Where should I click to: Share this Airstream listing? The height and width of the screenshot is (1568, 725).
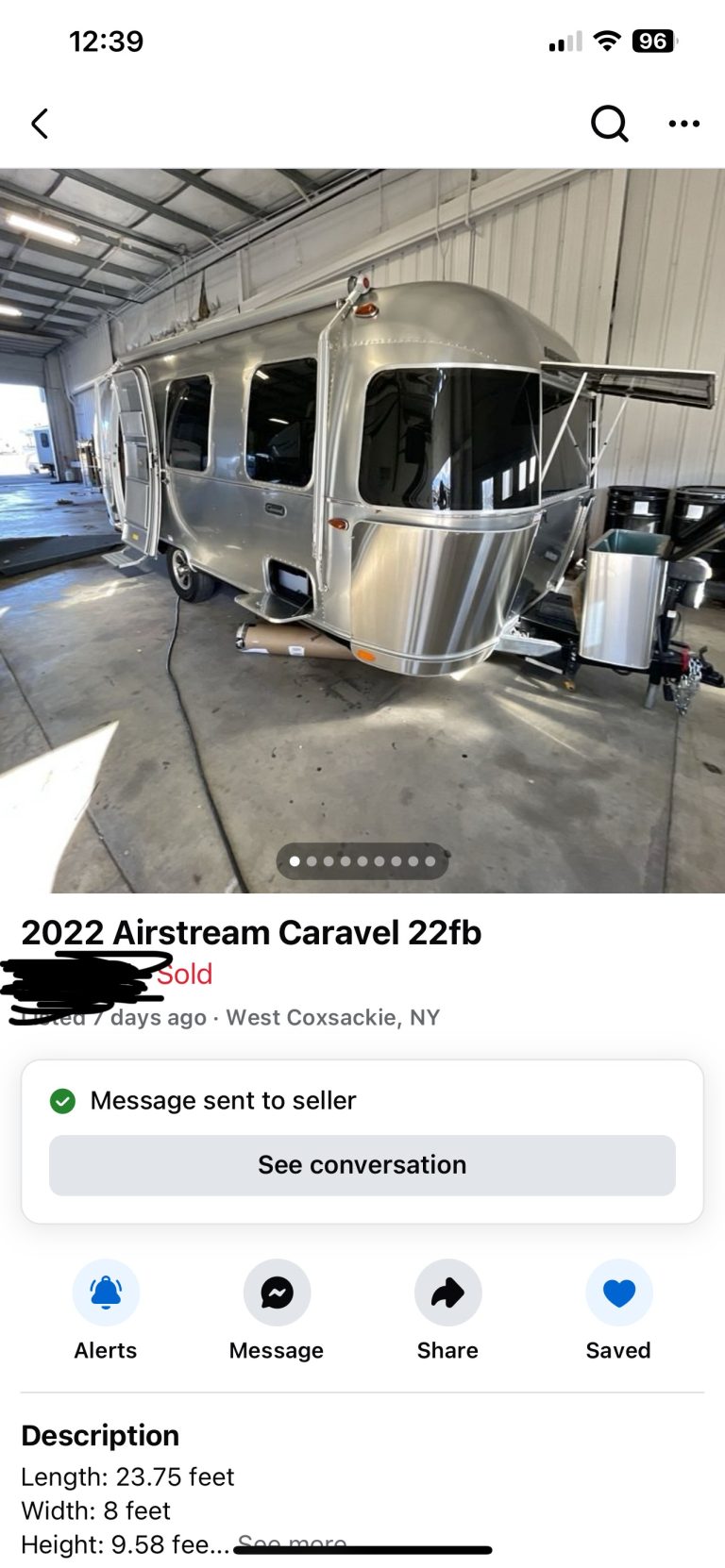tap(447, 1293)
